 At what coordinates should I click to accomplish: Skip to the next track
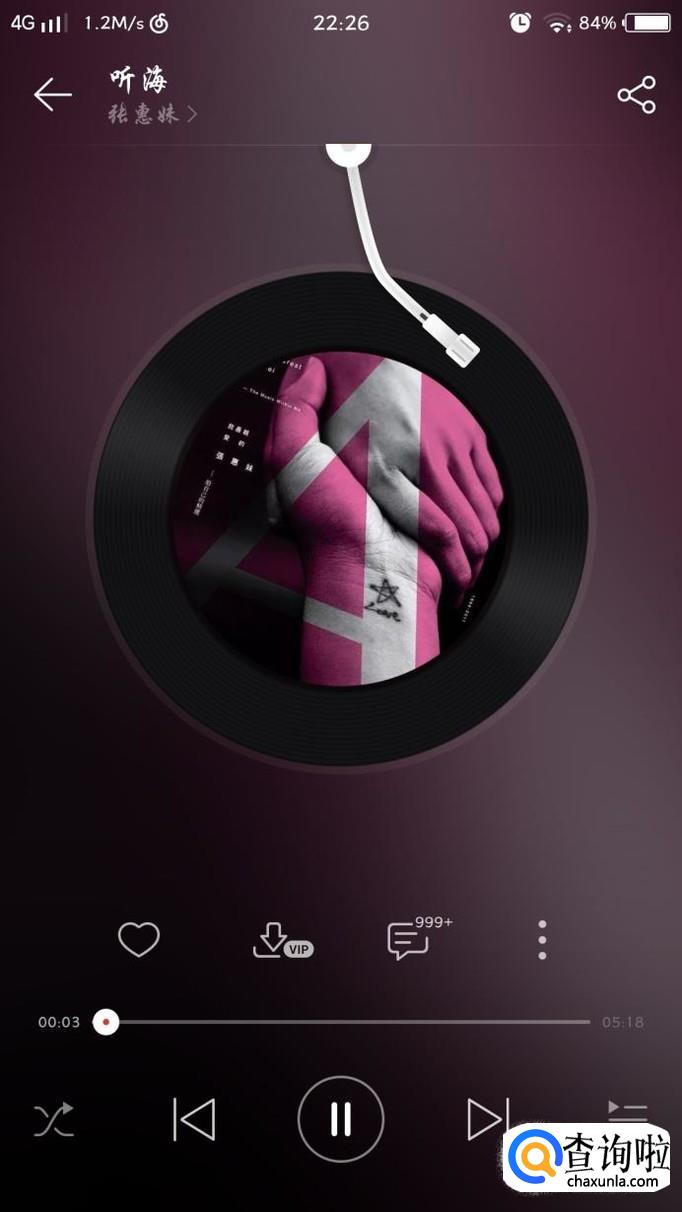click(487, 1119)
